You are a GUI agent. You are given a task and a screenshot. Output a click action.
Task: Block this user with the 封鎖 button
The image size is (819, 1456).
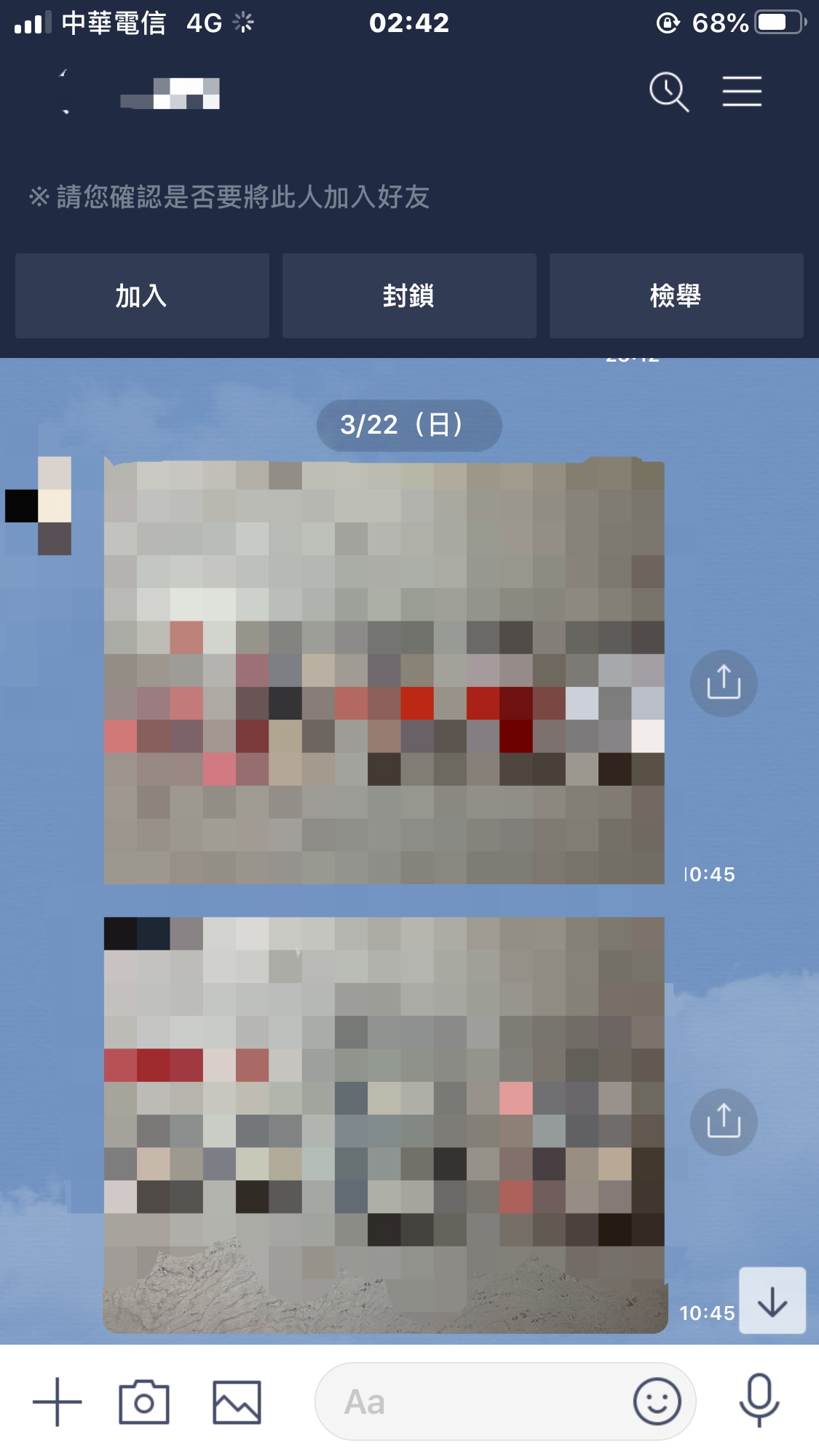409,296
